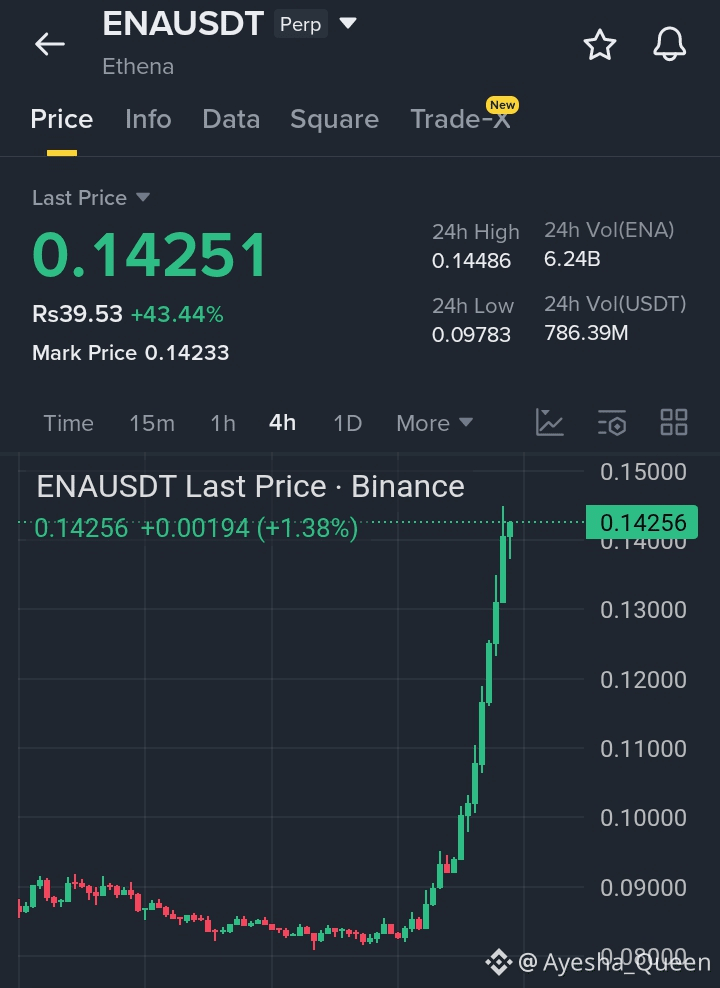Switch to the Info tab
The height and width of the screenshot is (988, 720).
[148, 119]
